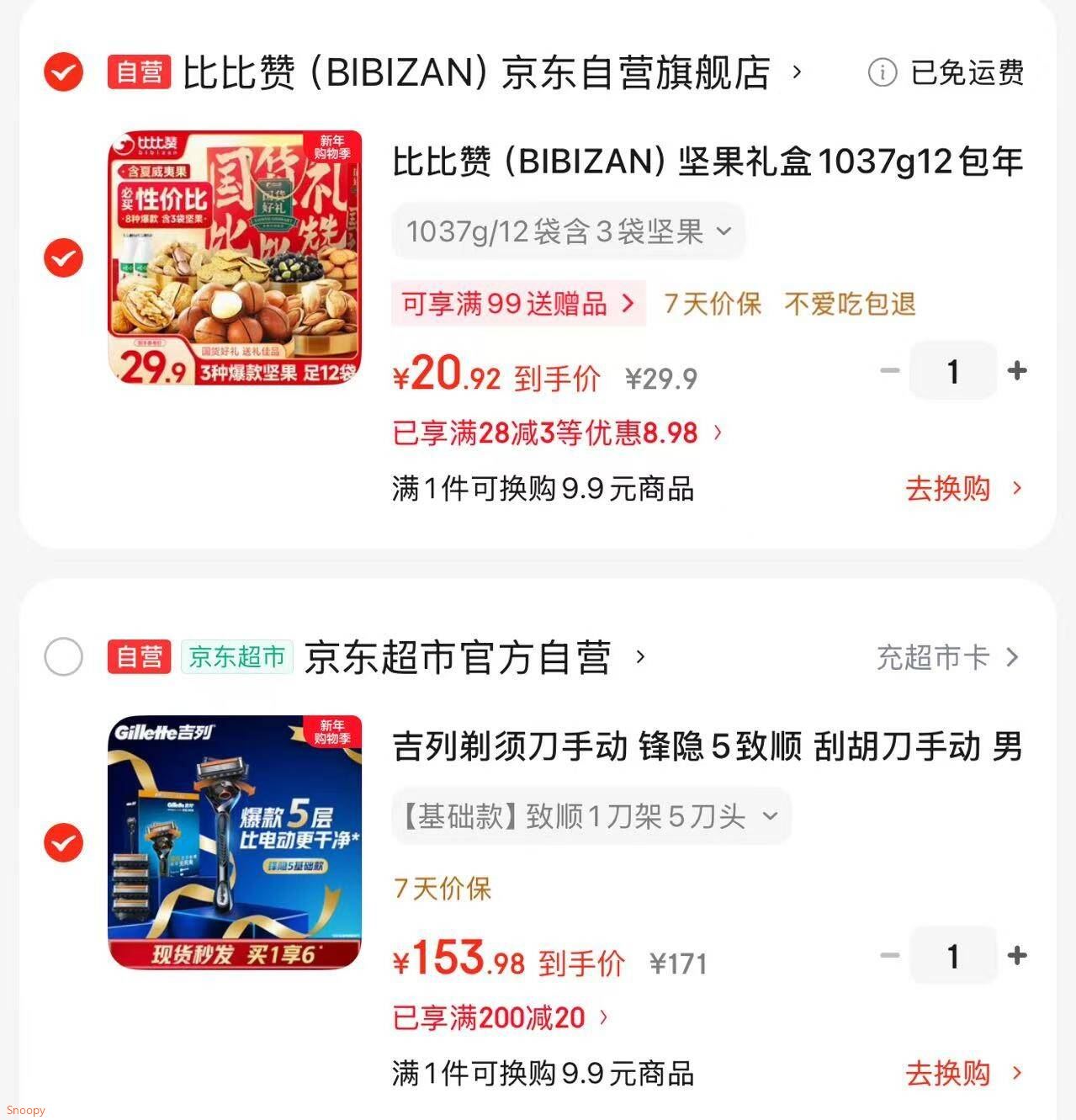Decrease Gillette razor quantity with minus icon
The image size is (1076, 1120).
click(x=890, y=955)
